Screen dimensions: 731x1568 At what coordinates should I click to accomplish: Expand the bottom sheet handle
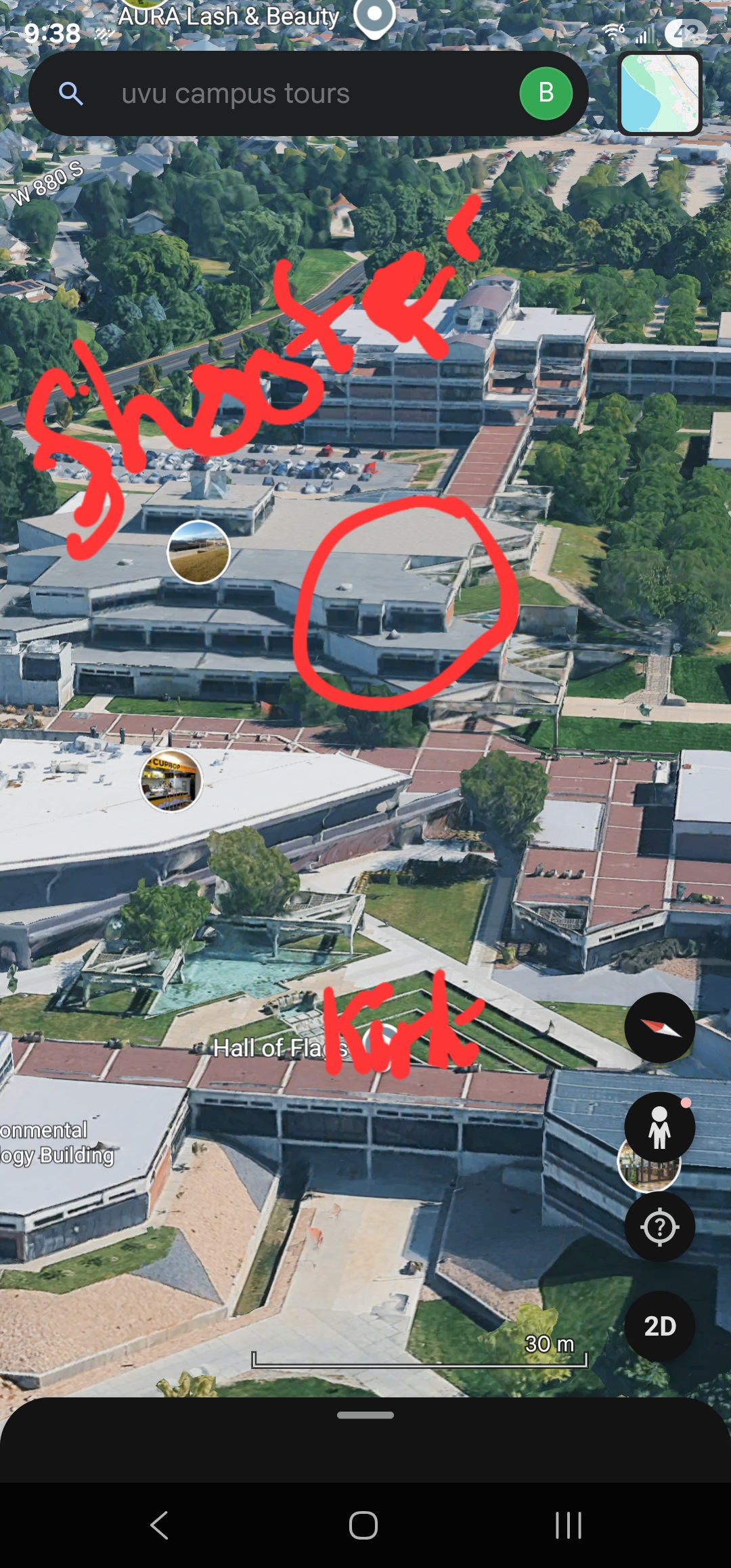[x=365, y=1415]
